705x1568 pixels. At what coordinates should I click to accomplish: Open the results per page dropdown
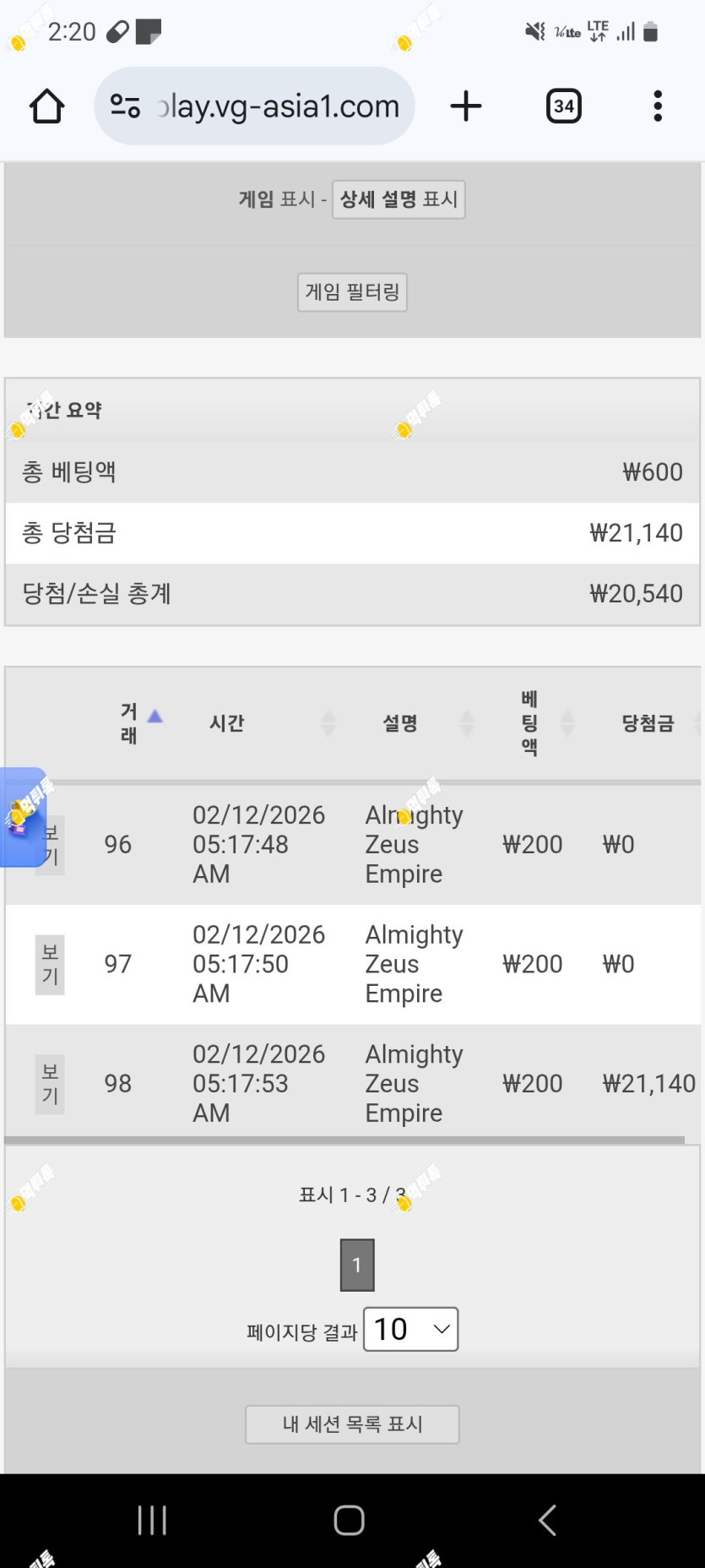pos(411,1330)
